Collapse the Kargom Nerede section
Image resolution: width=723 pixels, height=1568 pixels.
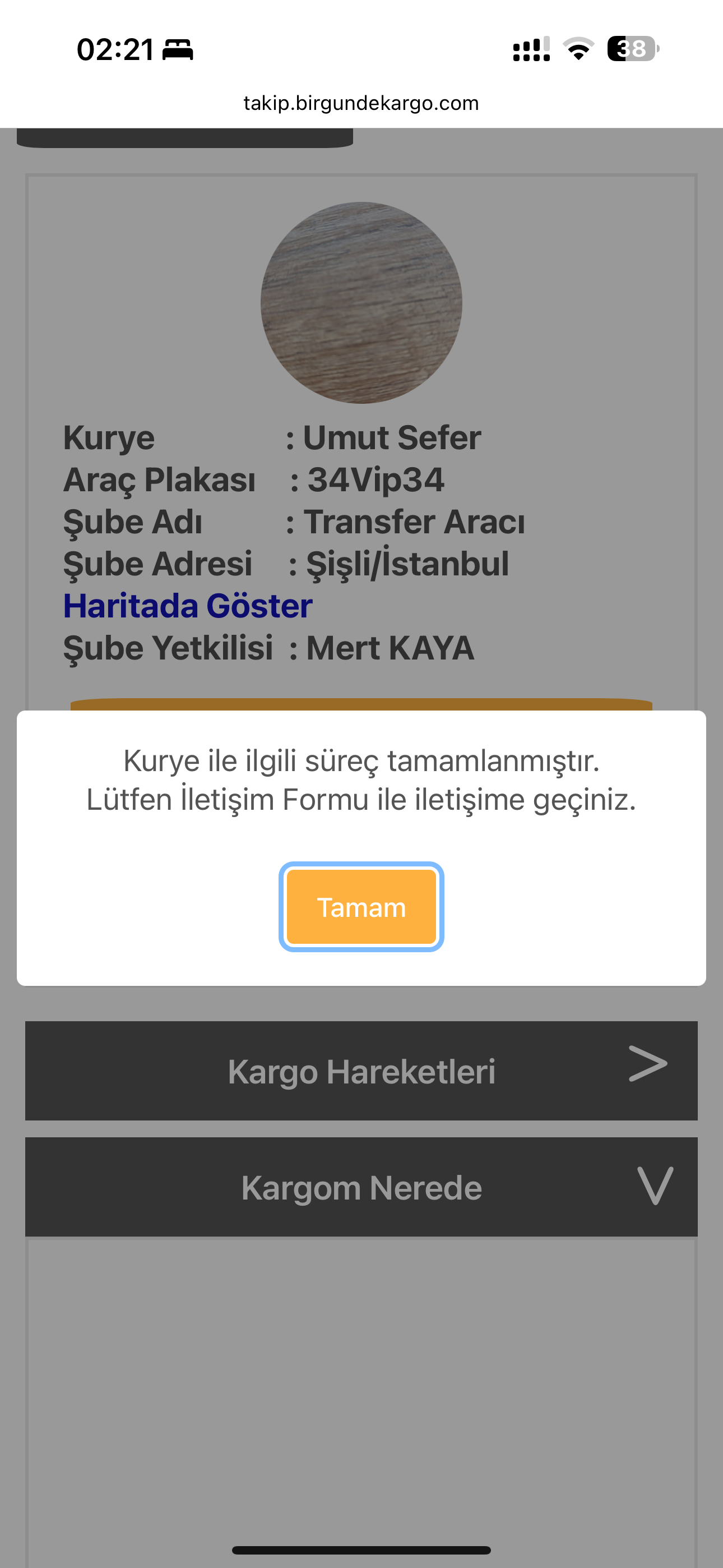tap(361, 1187)
